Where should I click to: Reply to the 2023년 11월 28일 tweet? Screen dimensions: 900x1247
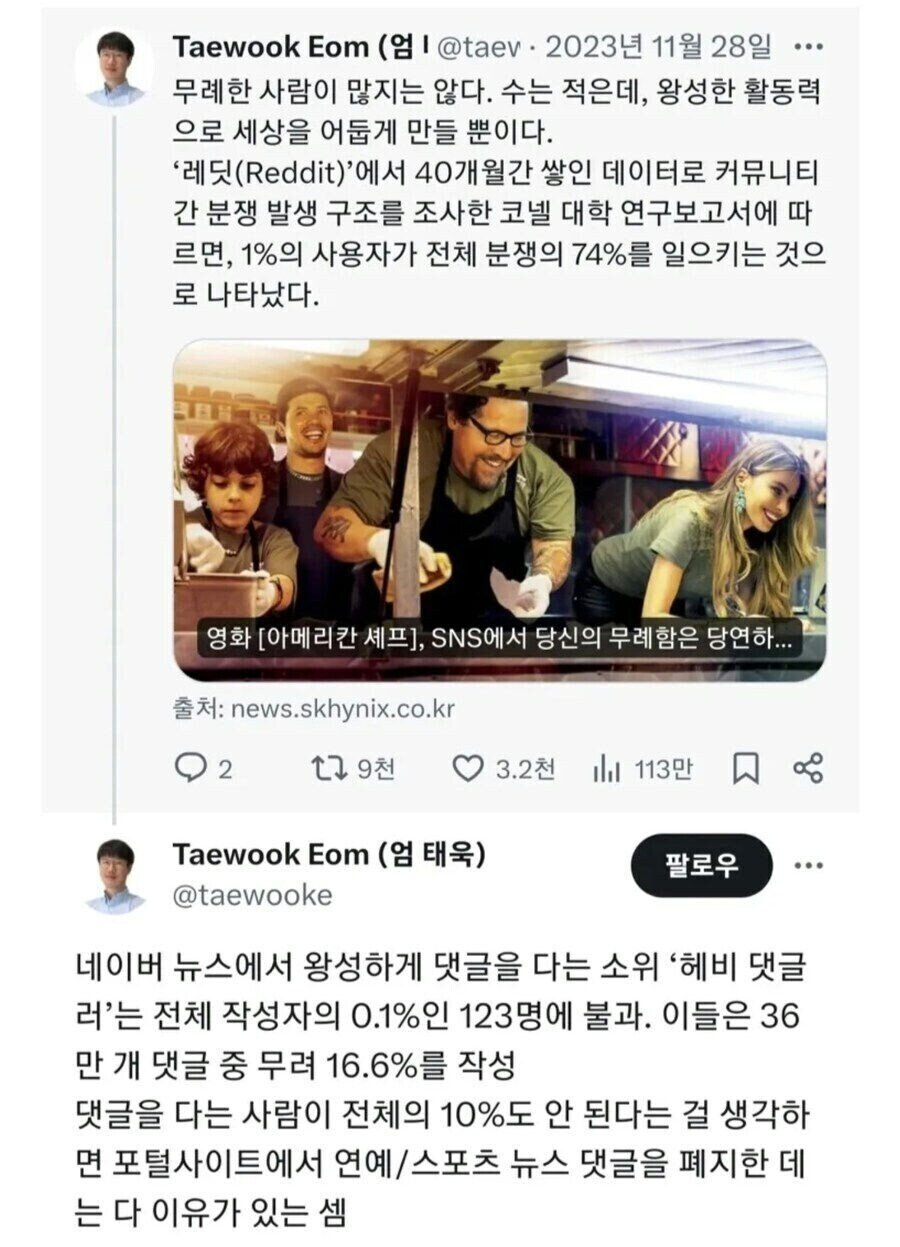click(x=190, y=768)
